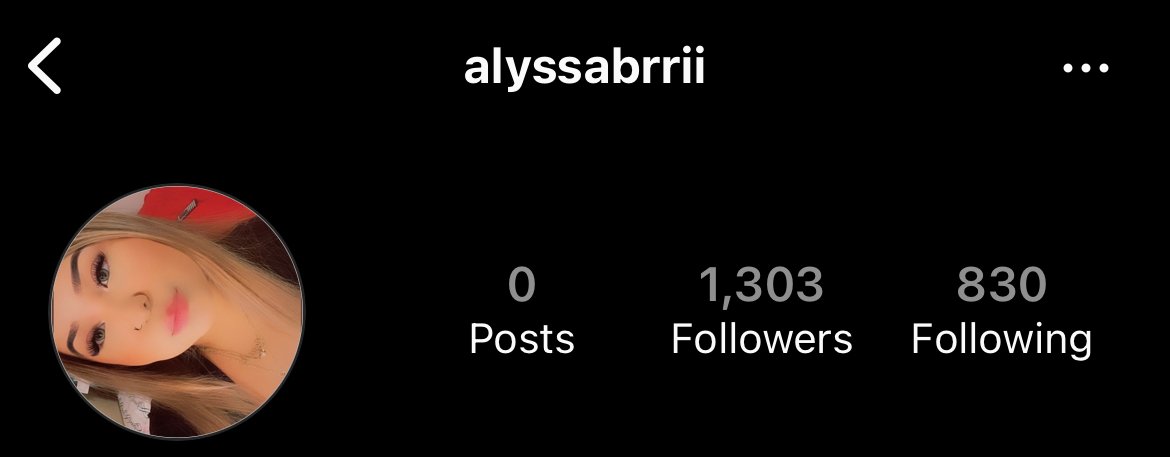The width and height of the screenshot is (1170, 457).
Task: Open the profile picture of alyssabrrii
Action: [x=177, y=311]
